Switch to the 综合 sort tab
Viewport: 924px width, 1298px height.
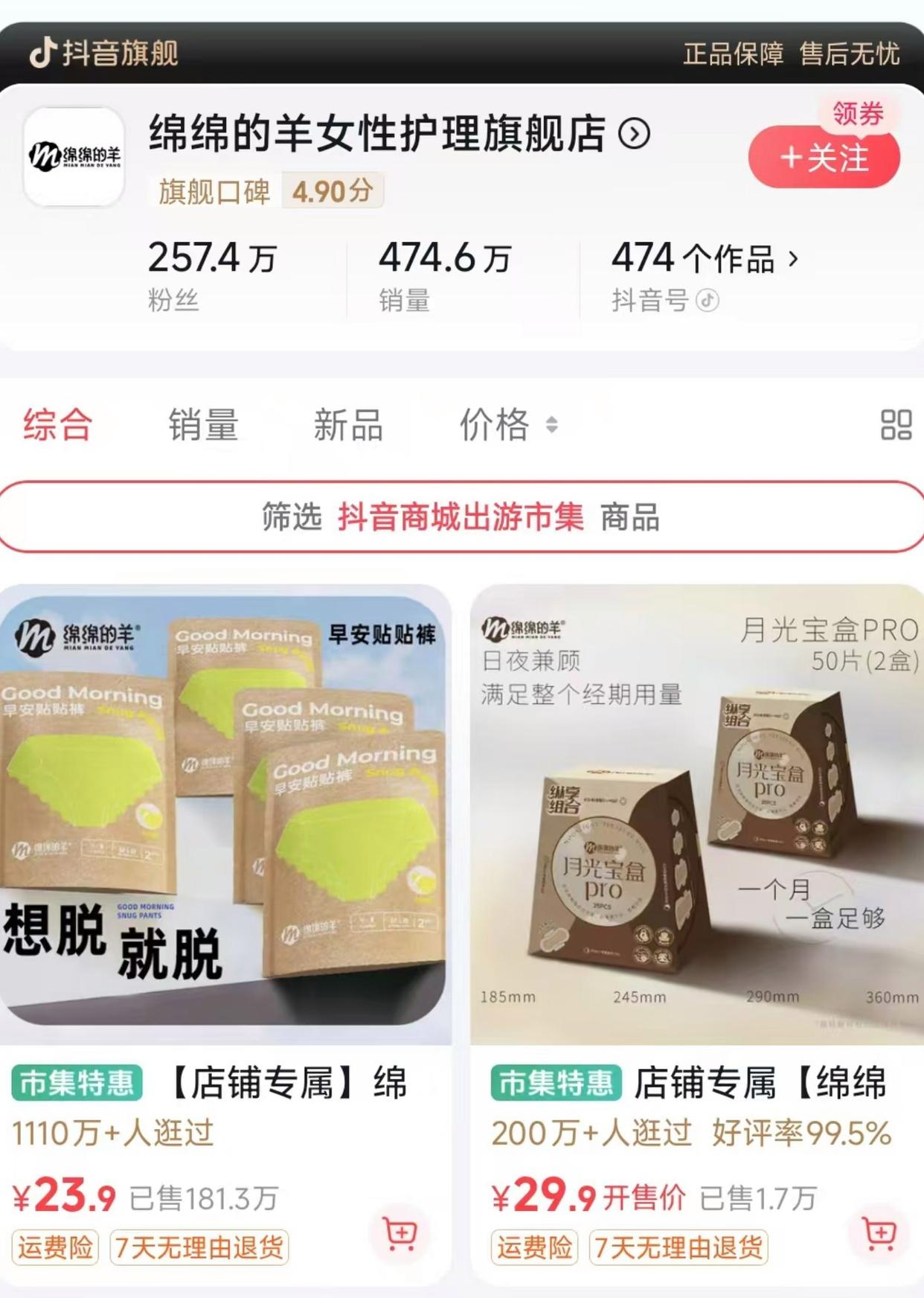point(57,425)
